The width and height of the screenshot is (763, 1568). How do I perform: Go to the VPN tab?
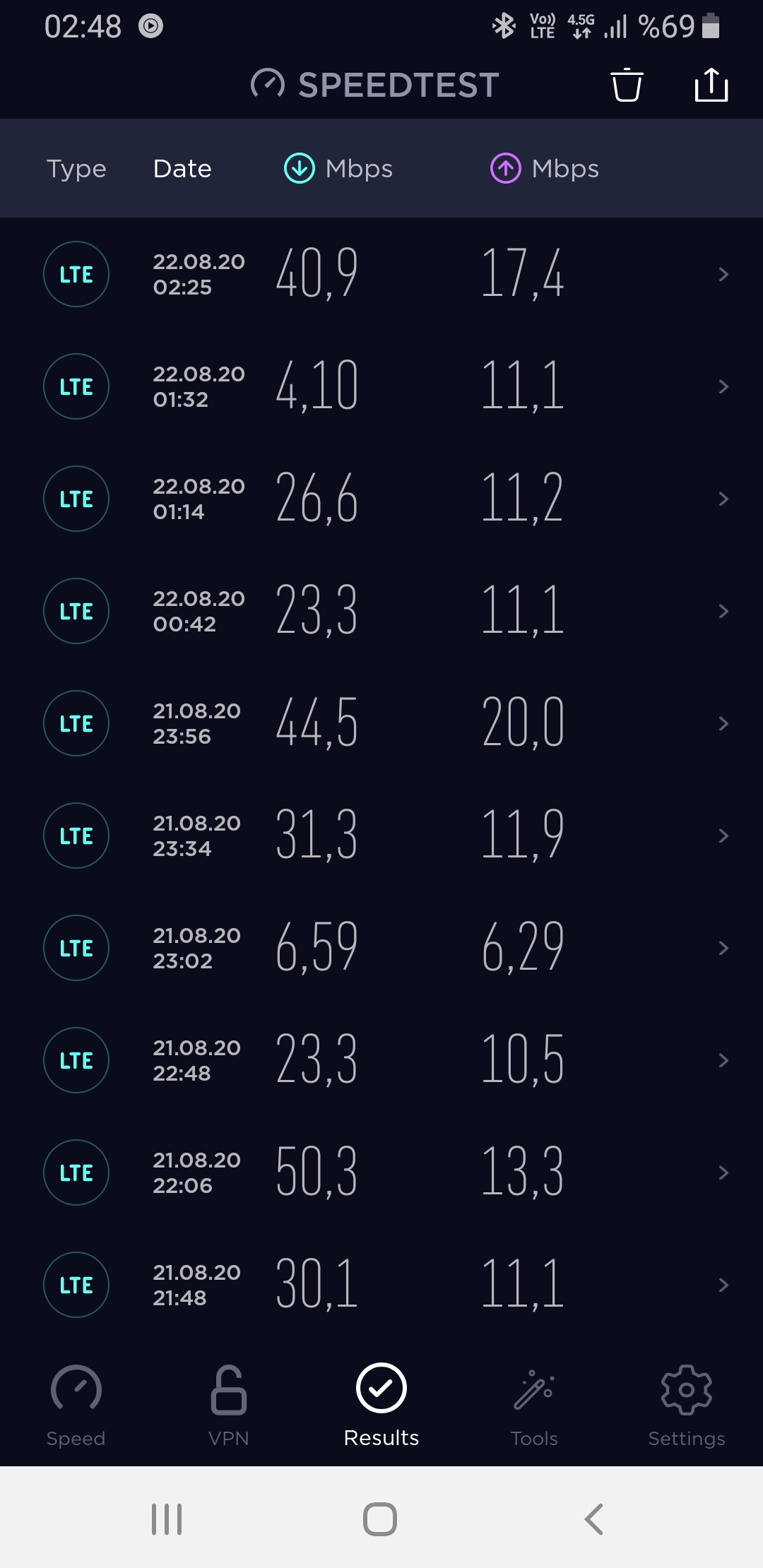point(229,1406)
